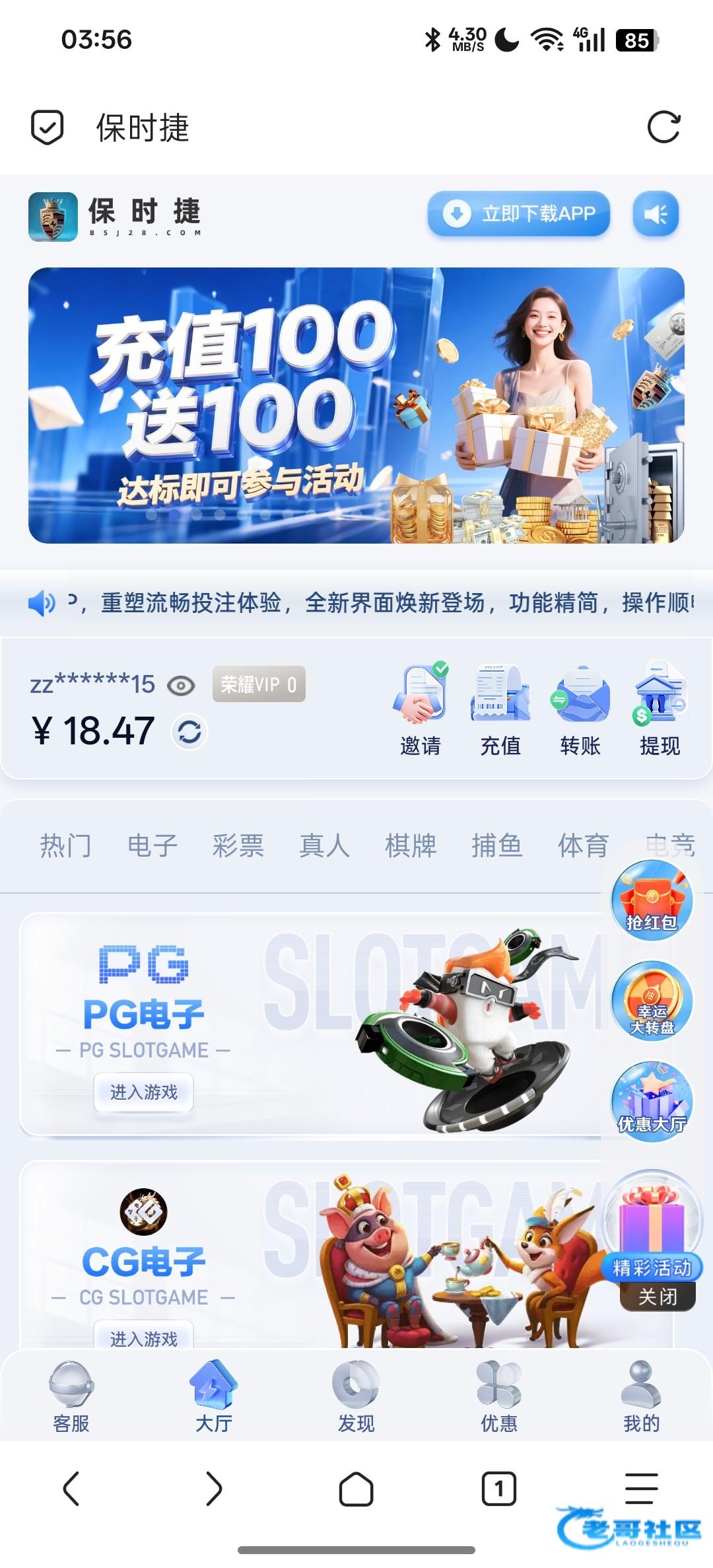Open the 提现 withdraw shortcut
This screenshot has width=713, height=1568.
point(660,711)
